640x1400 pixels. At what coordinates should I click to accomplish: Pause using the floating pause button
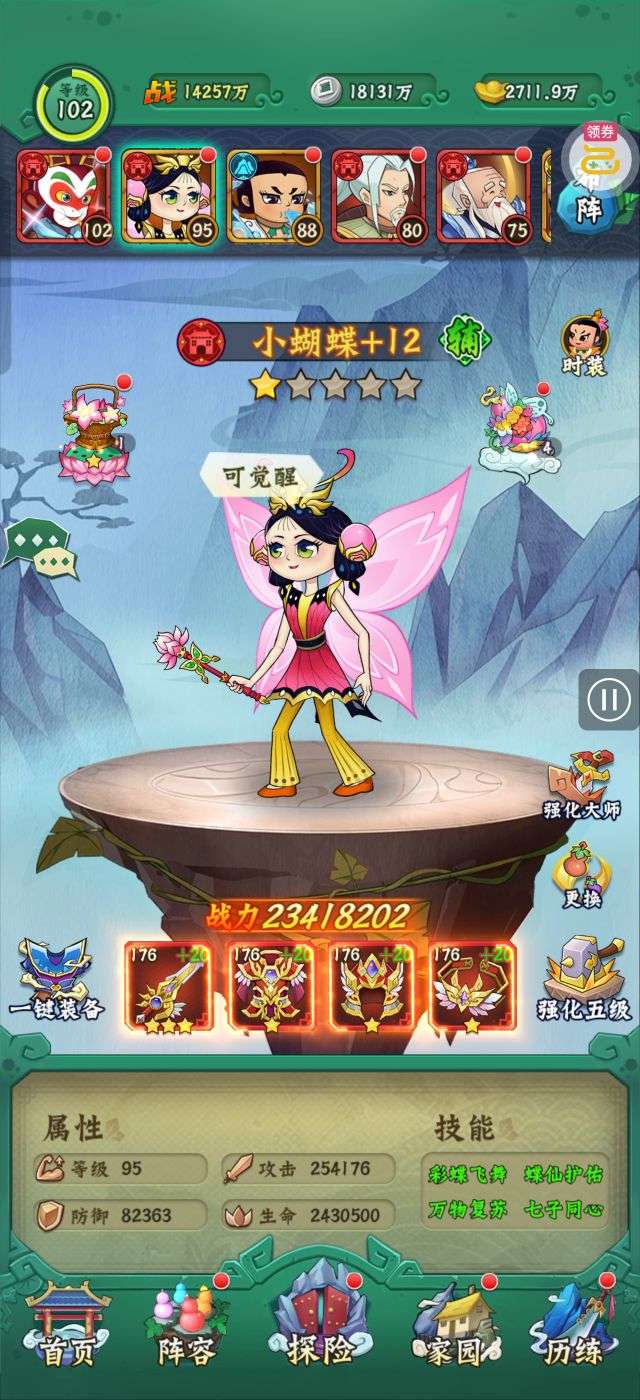pos(608,699)
